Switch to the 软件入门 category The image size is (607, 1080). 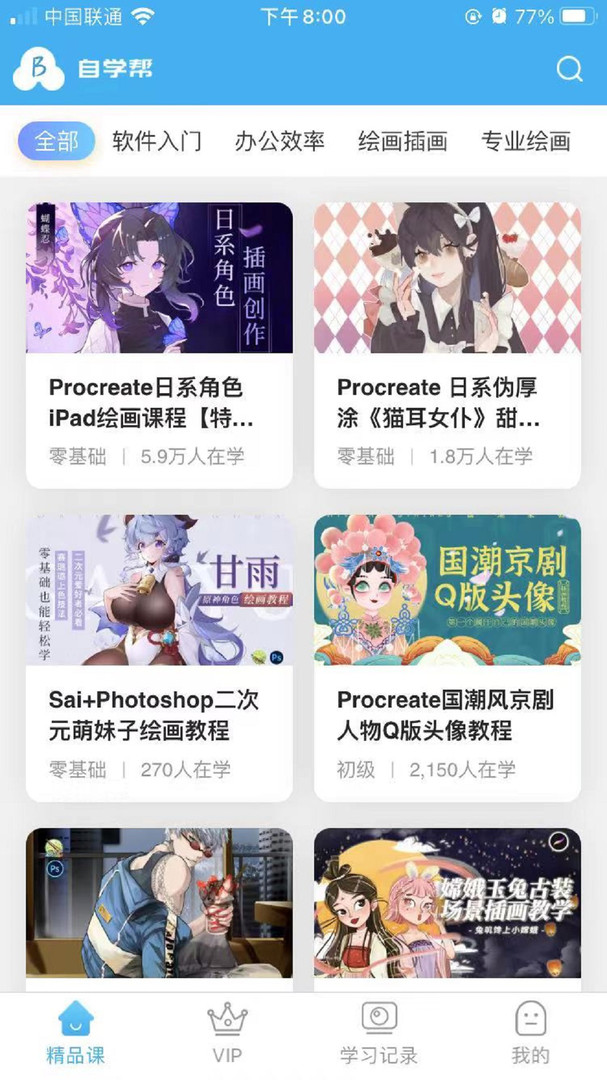pos(157,141)
